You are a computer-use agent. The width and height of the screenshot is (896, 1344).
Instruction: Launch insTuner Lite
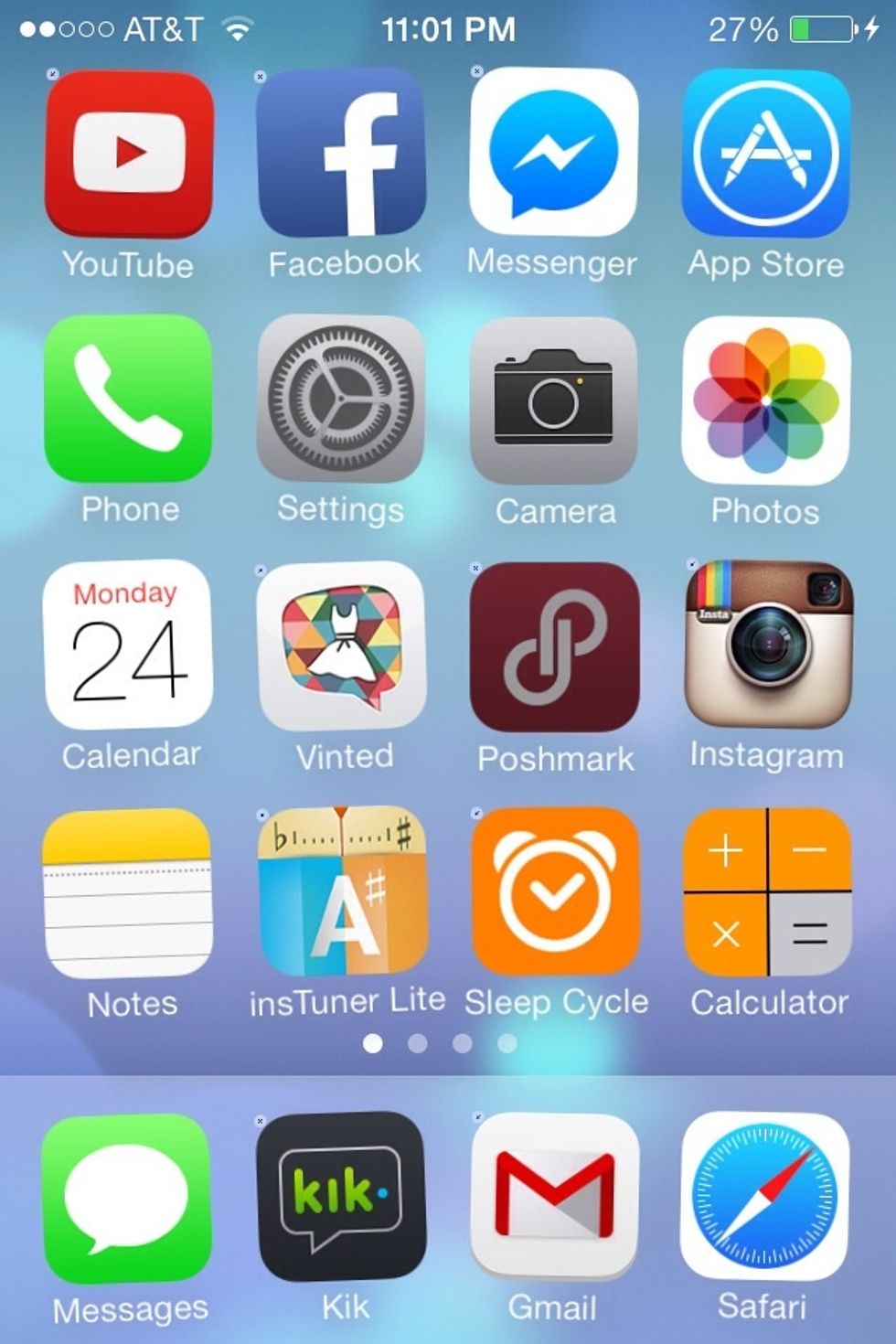342,892
